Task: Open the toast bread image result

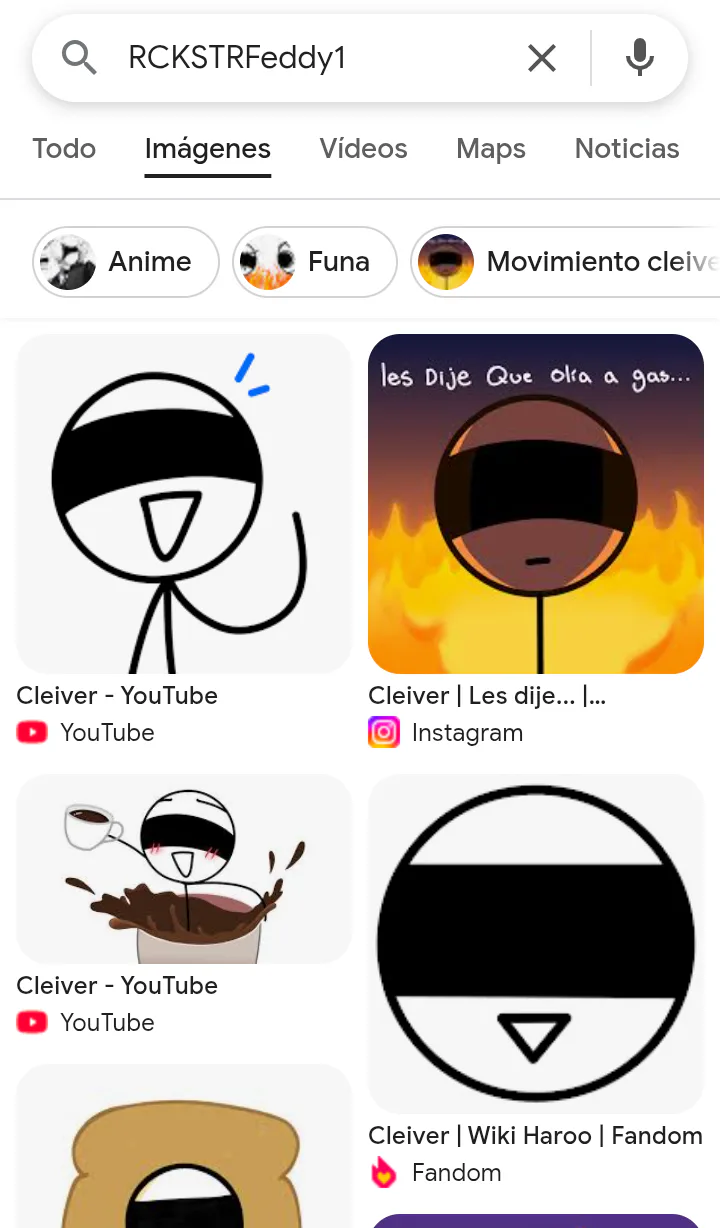Action: click(x=184, y=1146)
